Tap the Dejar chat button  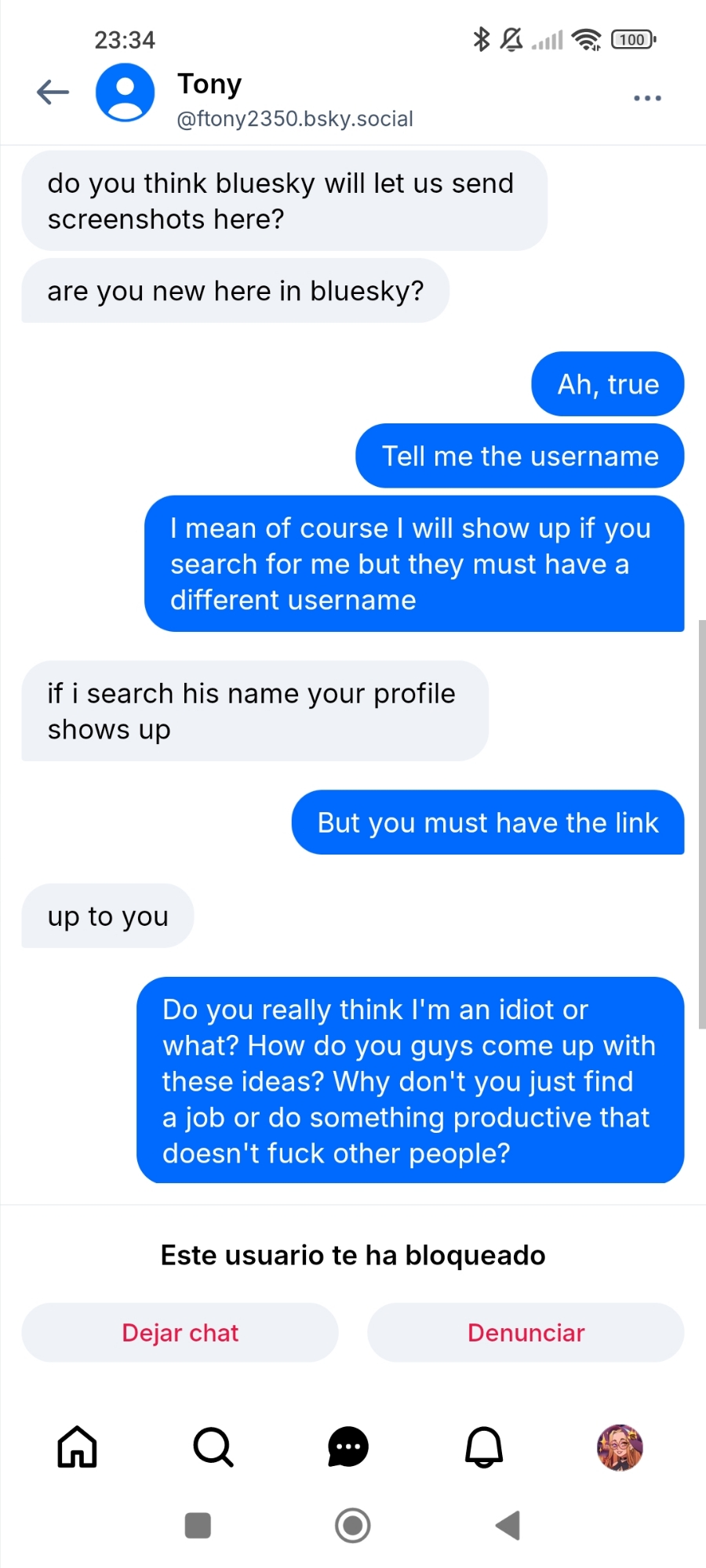pos(180,1333)
